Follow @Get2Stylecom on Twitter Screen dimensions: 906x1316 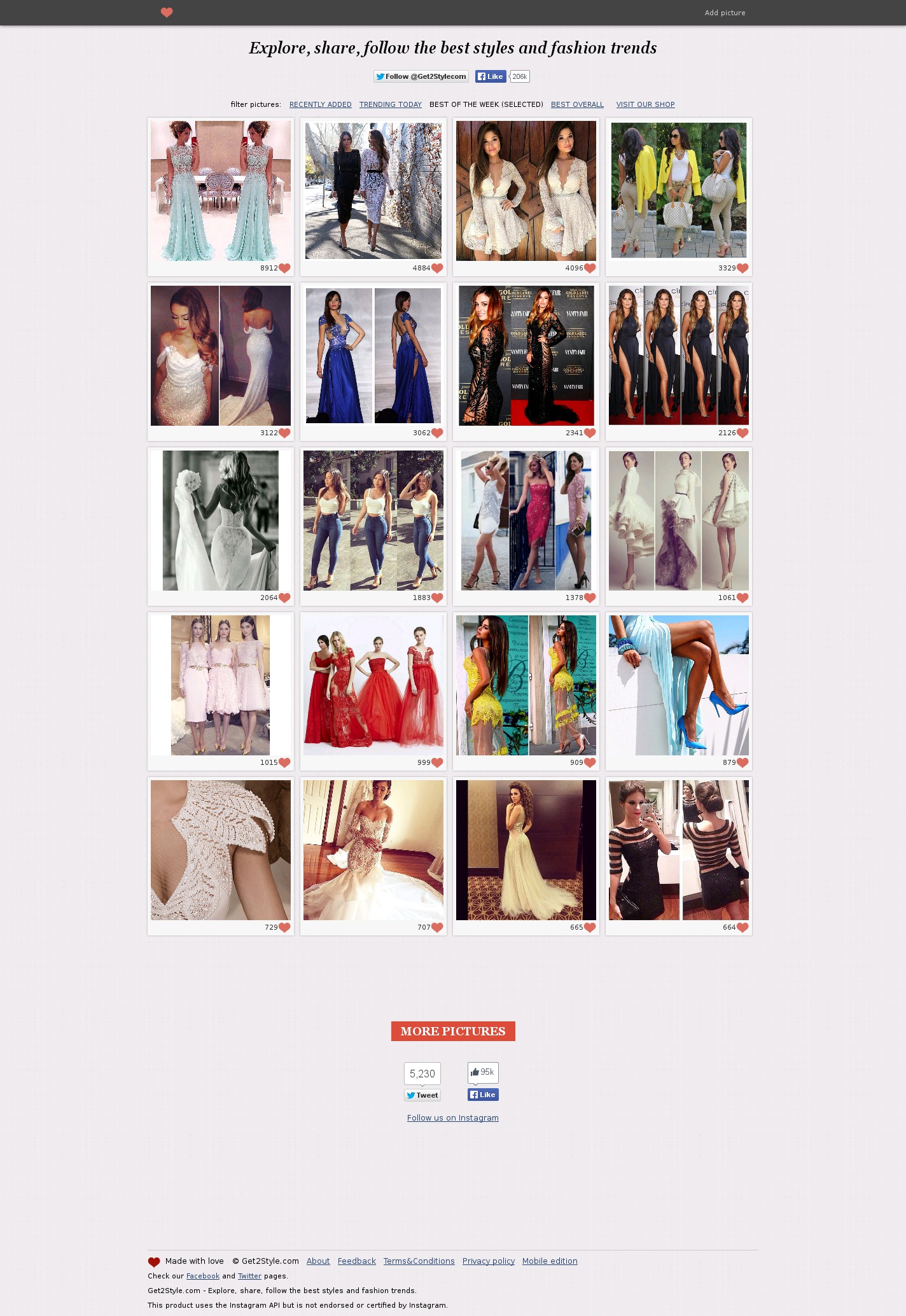point(421,76)
